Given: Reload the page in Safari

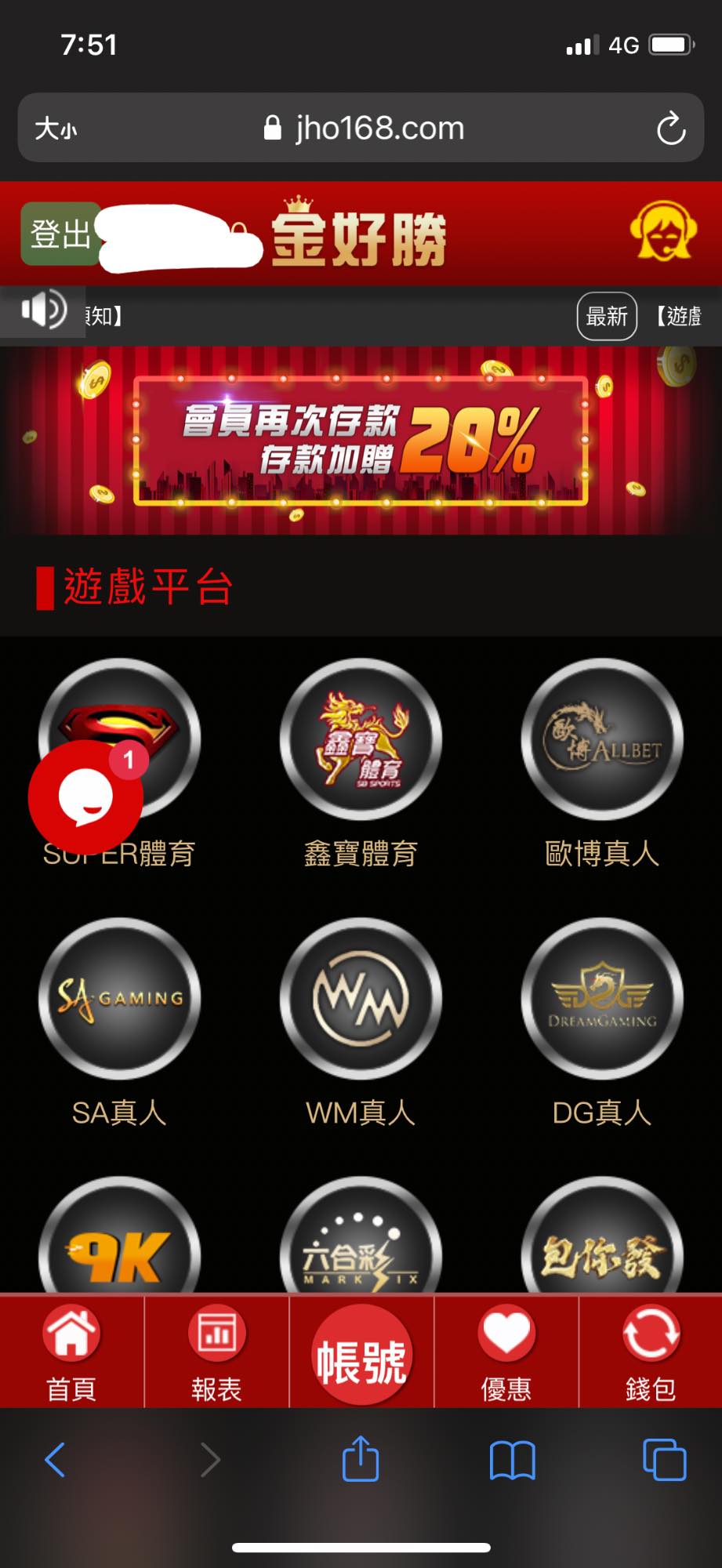Looking at the screenshot, I should pos(670,129).
